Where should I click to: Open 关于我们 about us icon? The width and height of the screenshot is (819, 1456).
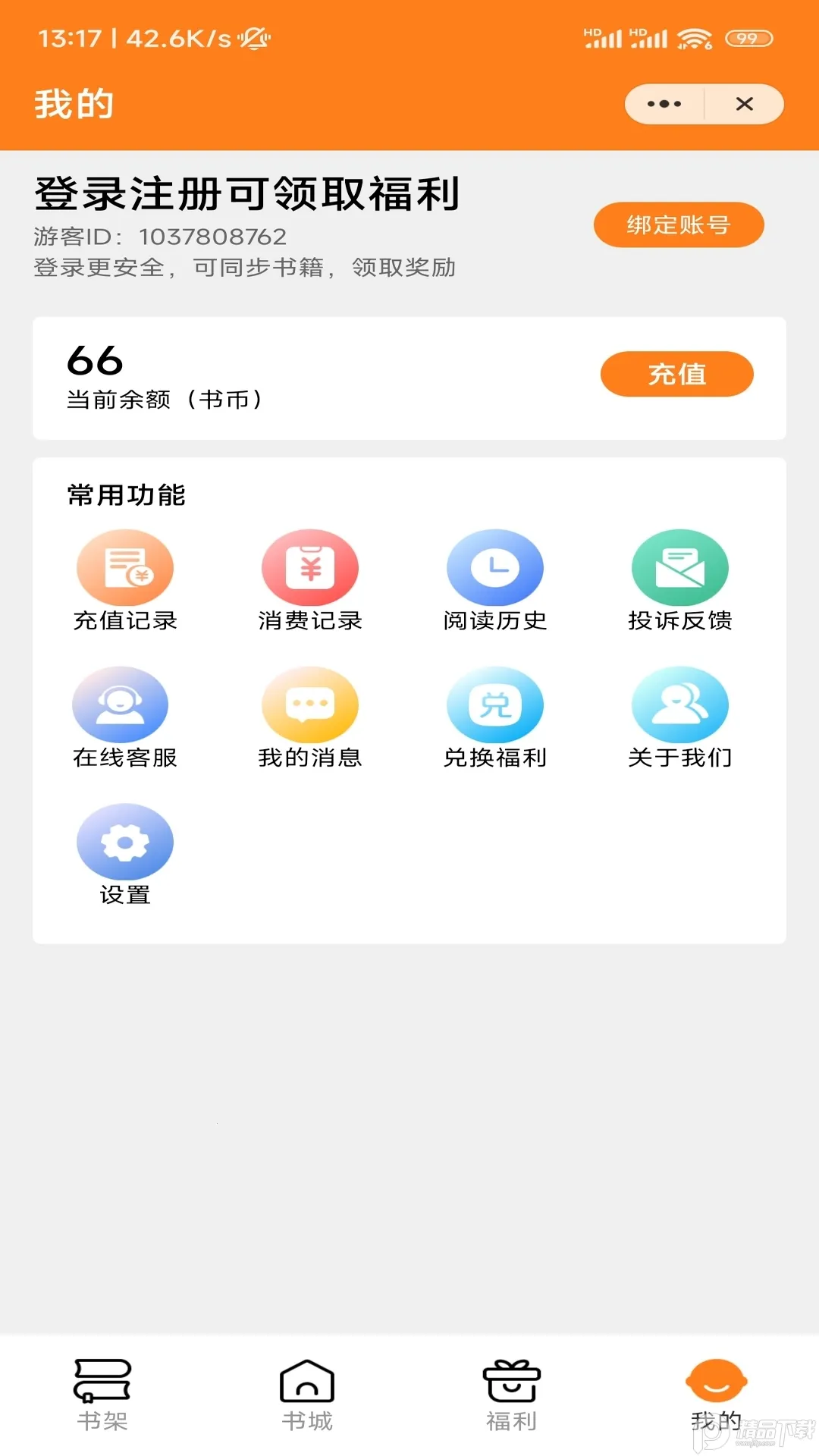680,704
